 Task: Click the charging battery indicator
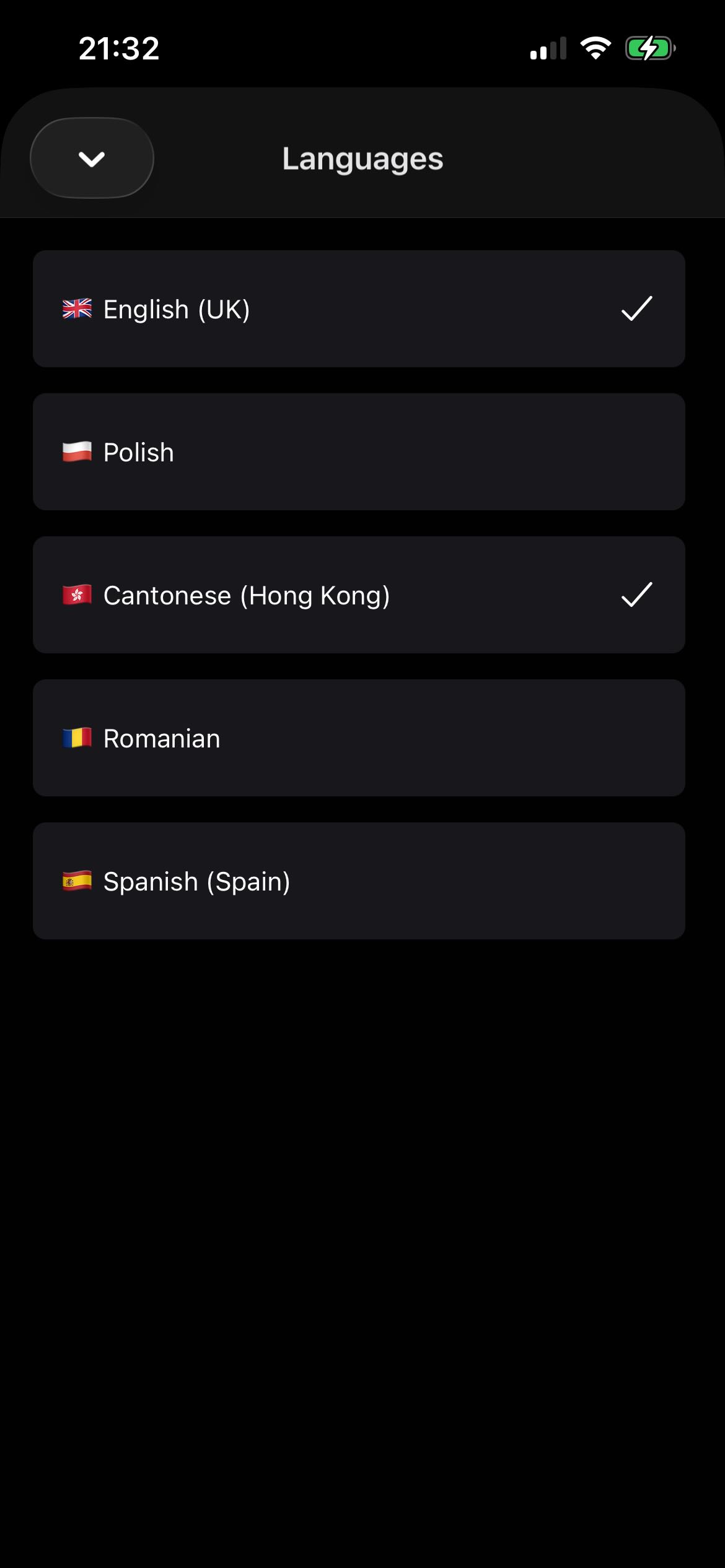648,49
